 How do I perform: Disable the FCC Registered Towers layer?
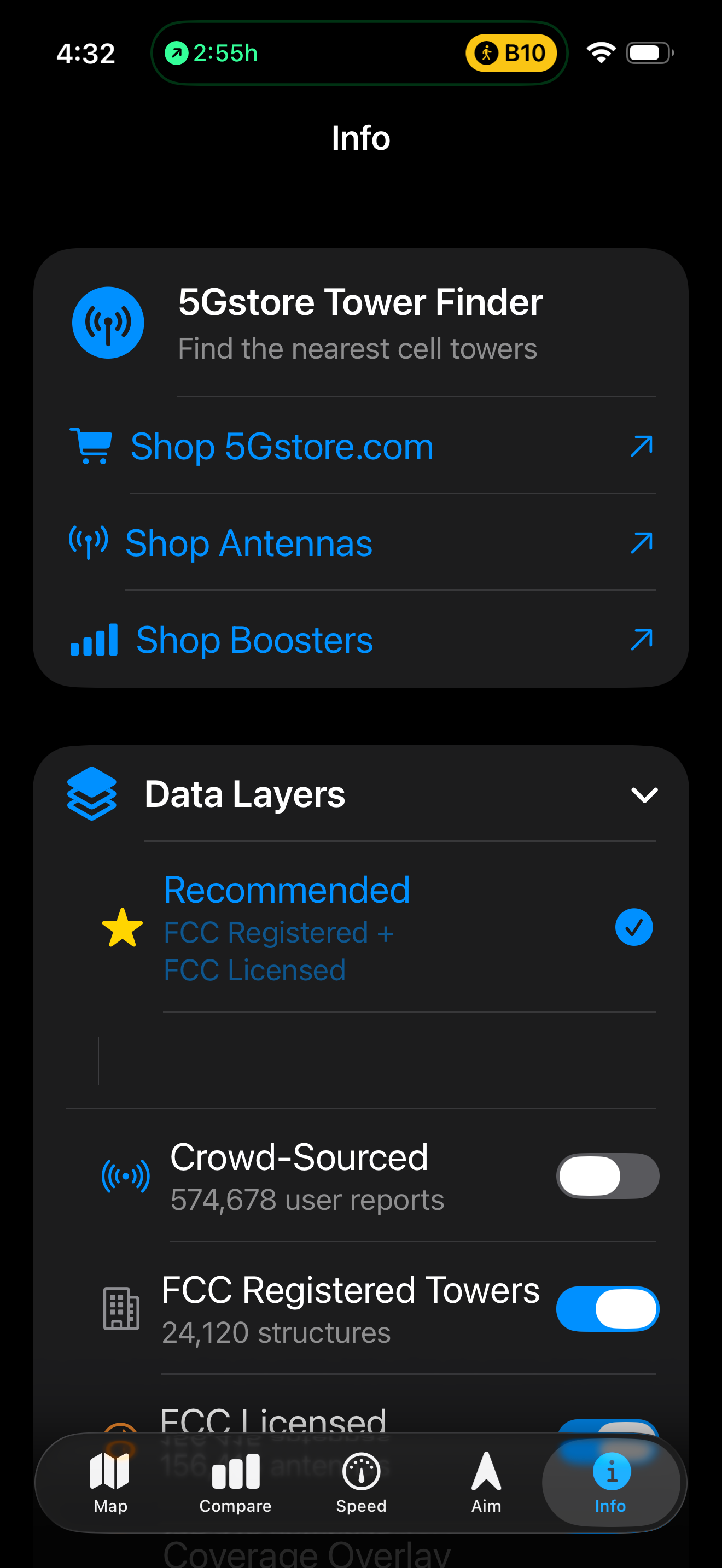[x=607, y=1308]
